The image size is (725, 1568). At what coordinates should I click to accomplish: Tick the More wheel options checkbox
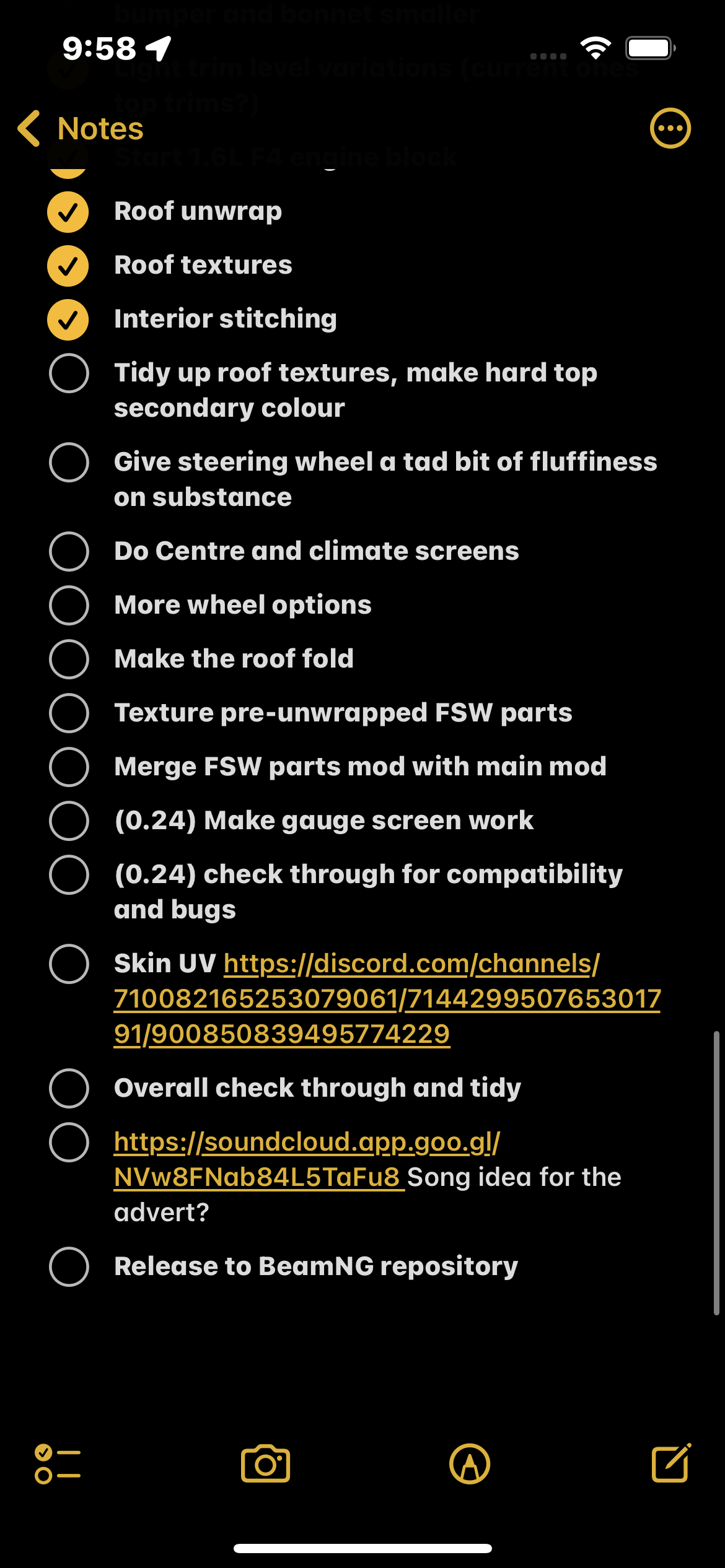click(68, 605)
